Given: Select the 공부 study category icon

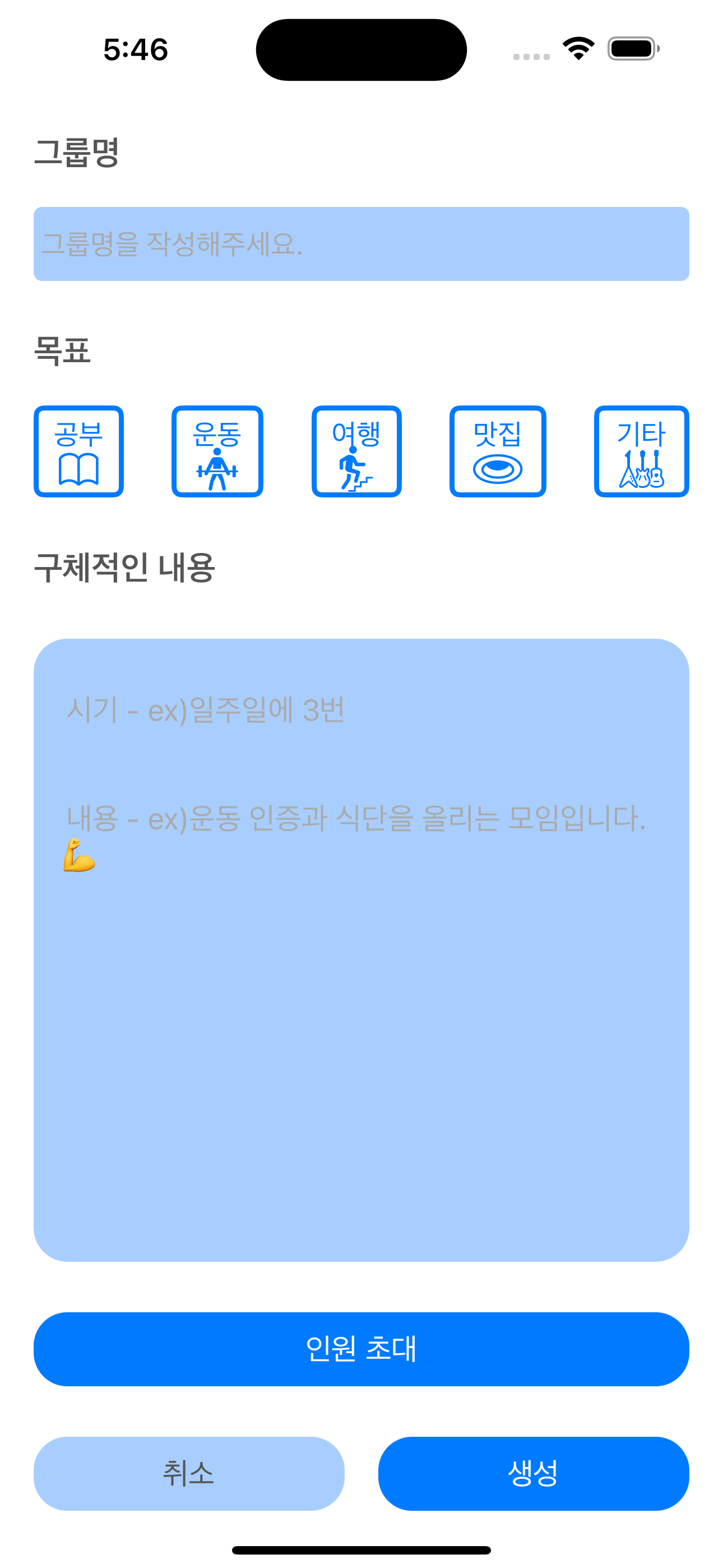Looking at the screenshot, I should [x=78, y=451].
